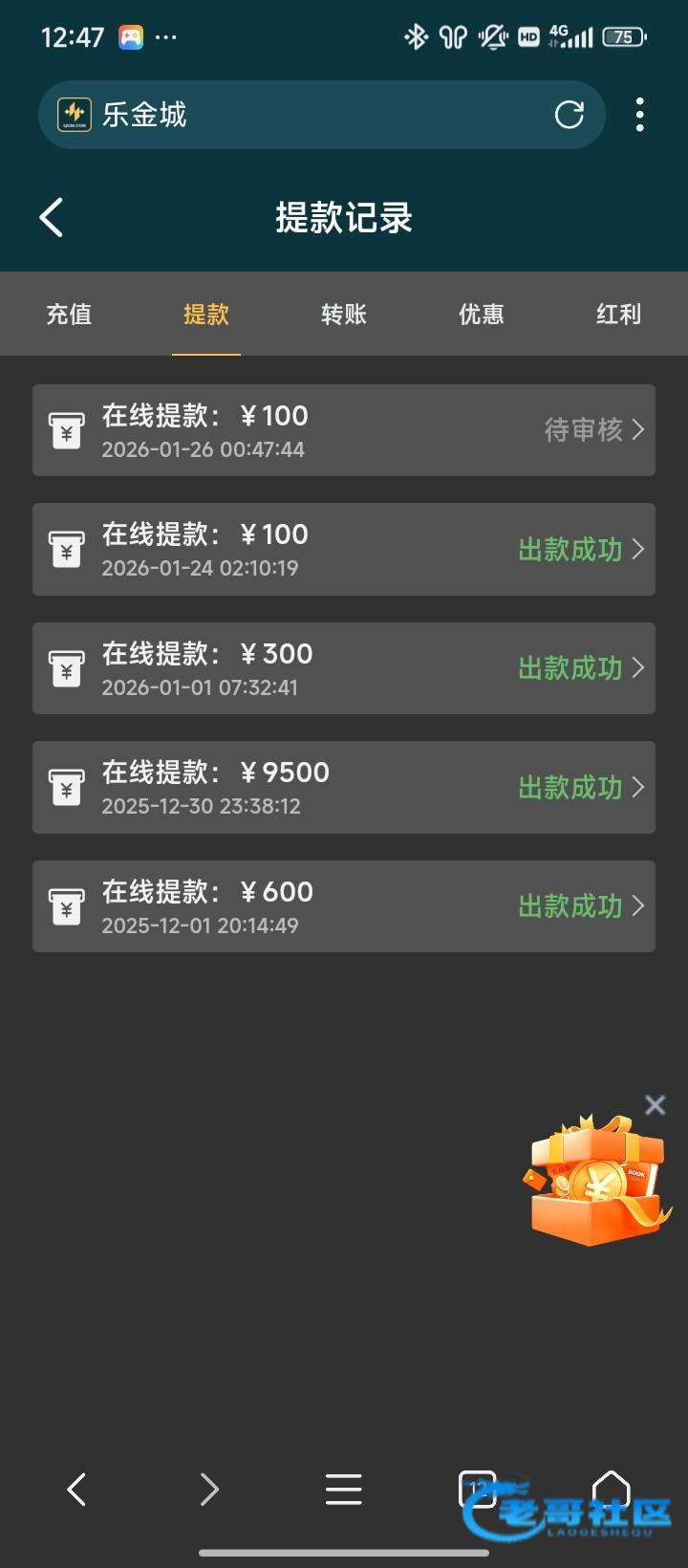Open the 优惠 tab
The width and height of the screenshot is (688, 1568).
[x=482, y=315]
